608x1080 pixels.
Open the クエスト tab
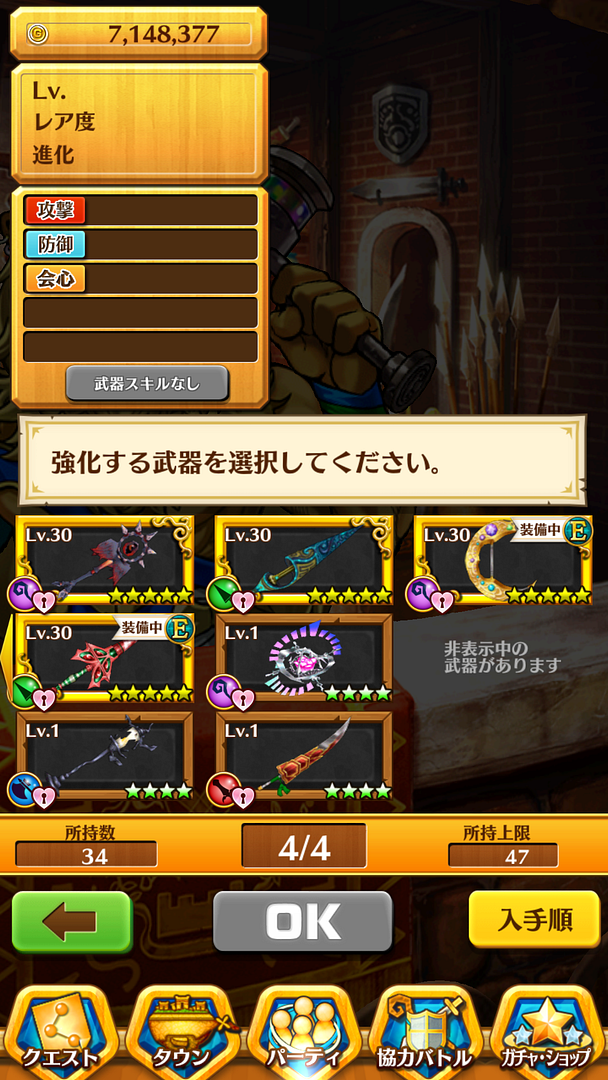pyautogui.click(x=62, y=1030)
